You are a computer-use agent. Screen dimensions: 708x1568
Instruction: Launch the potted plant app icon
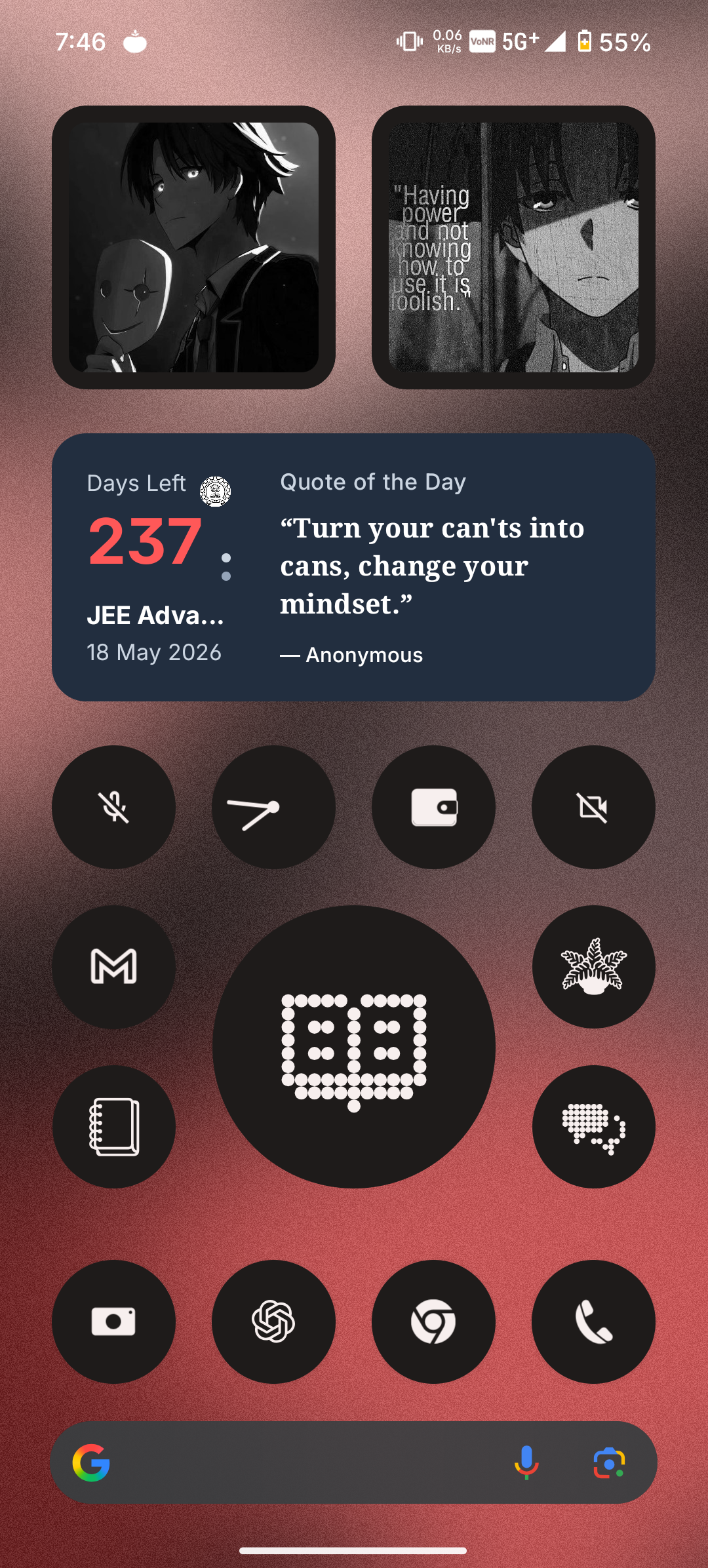pyautogui.click(x=593, y=967)
